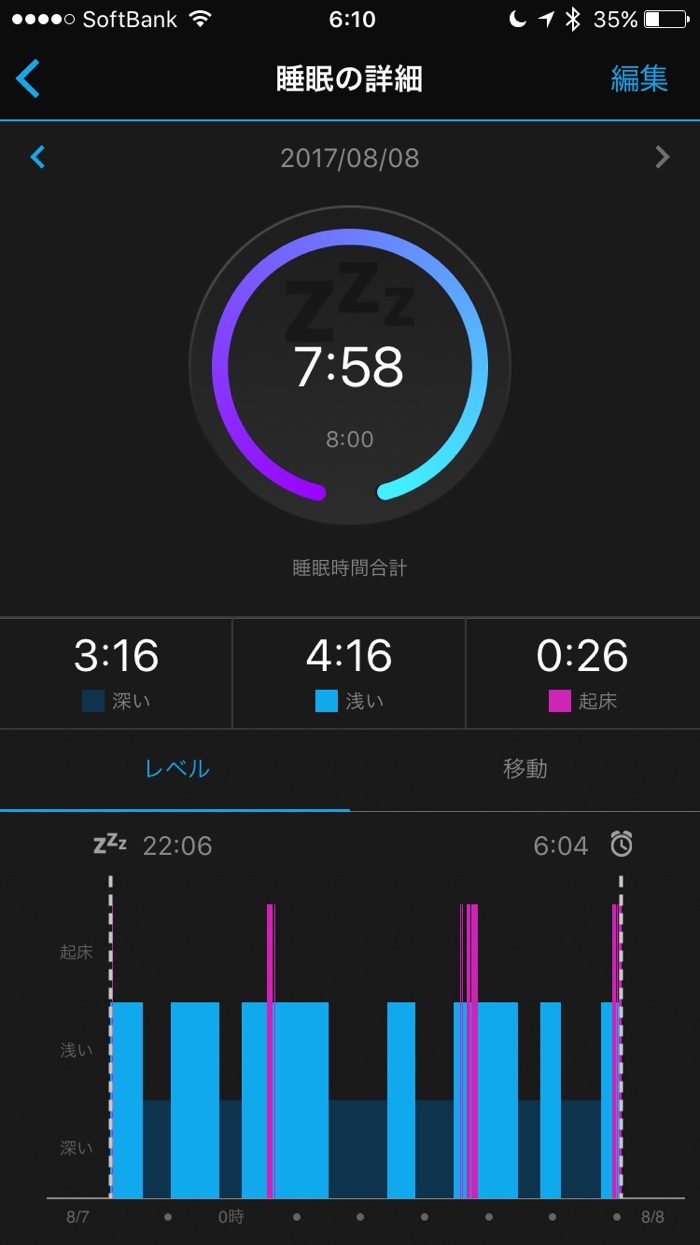The image size is (700, 1245).
Task: Show the previous day's sleep data
Action: (38, 157)
